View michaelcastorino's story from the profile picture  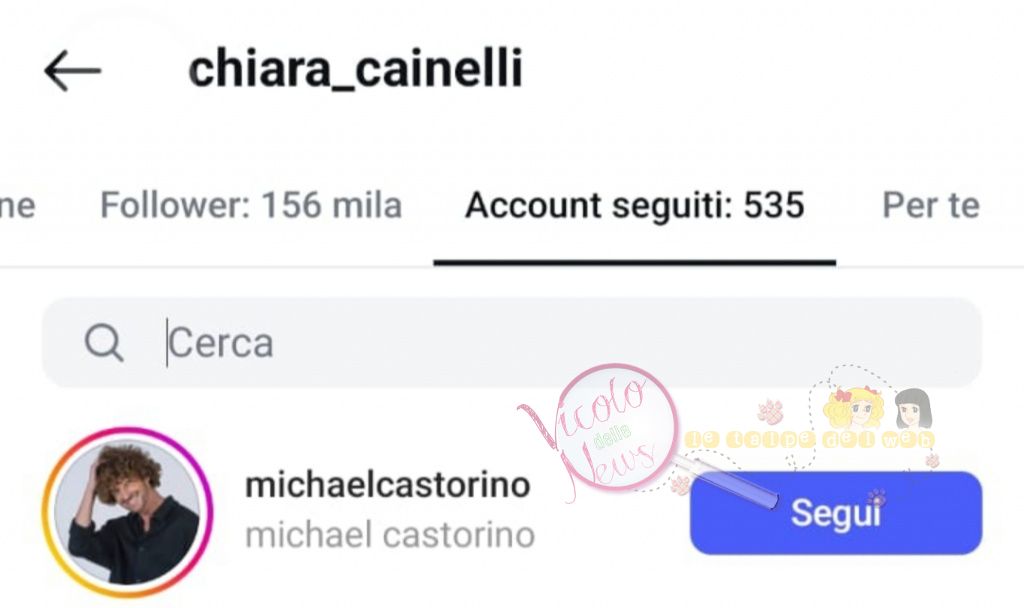click(128, 513)
